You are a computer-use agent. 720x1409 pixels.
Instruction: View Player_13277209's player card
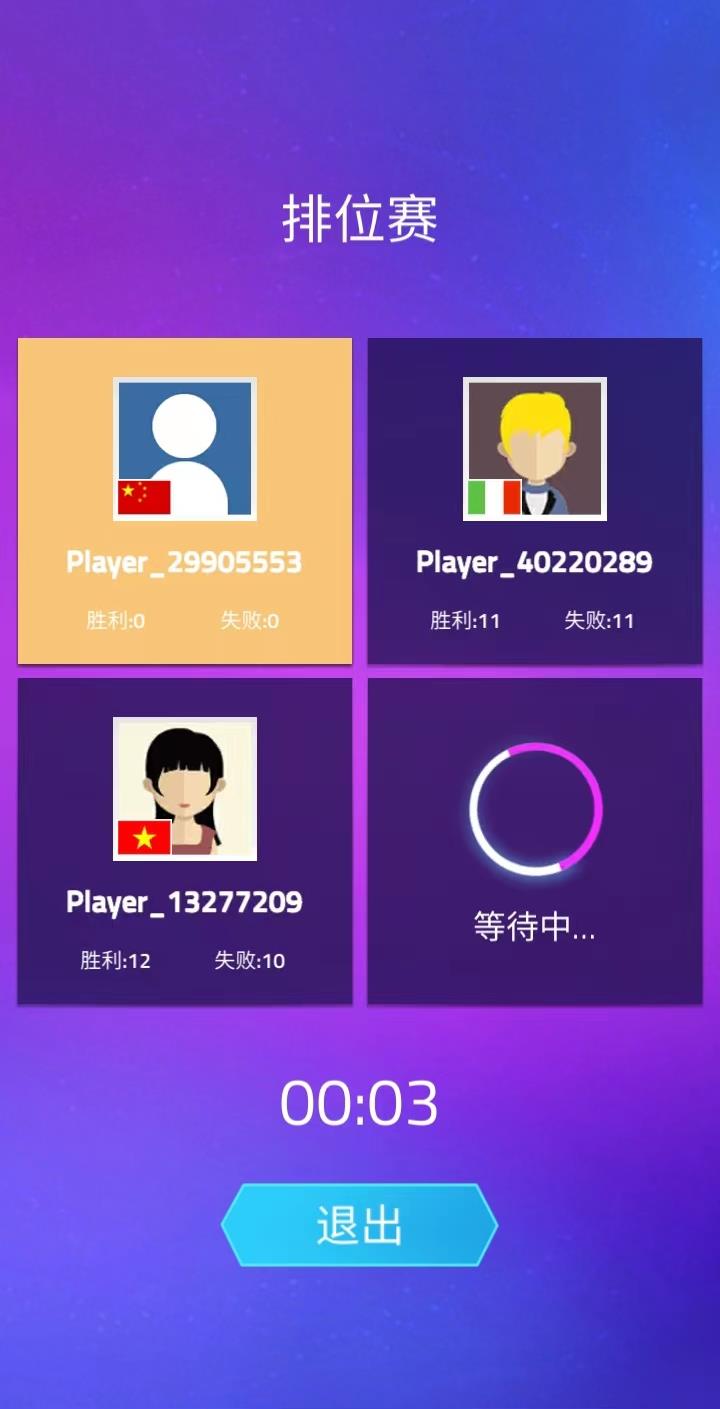(x=185, y=840)
